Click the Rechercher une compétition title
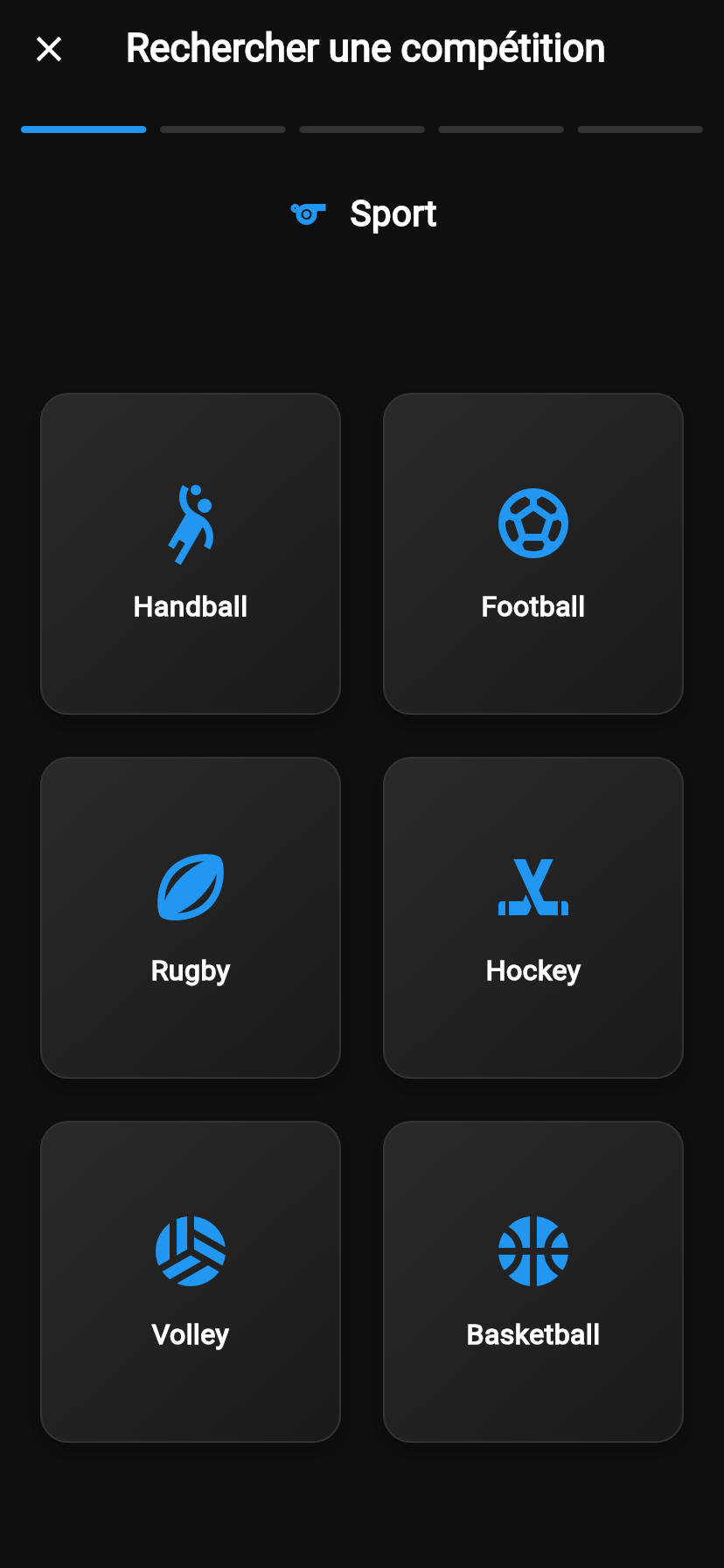The width and height of the screenshot is (724, 1568). click(x=365, y=48)
